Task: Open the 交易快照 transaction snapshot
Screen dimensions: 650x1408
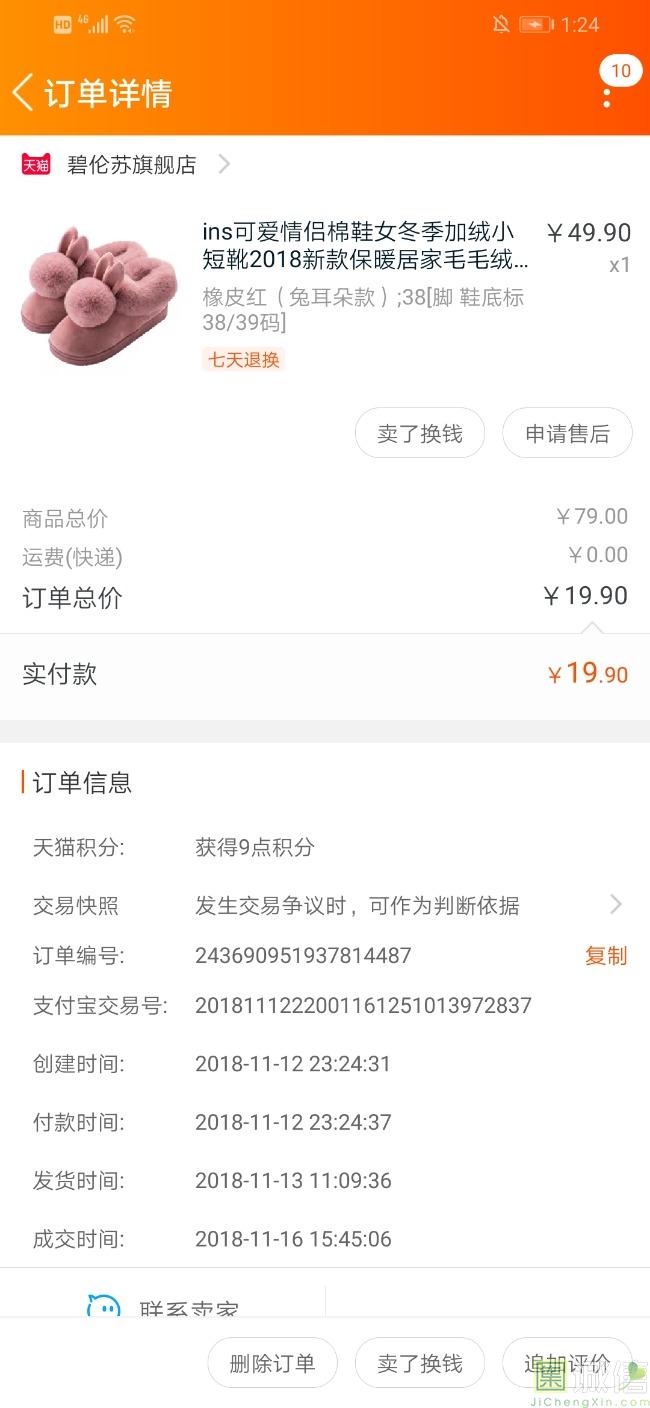Action: 356,906
